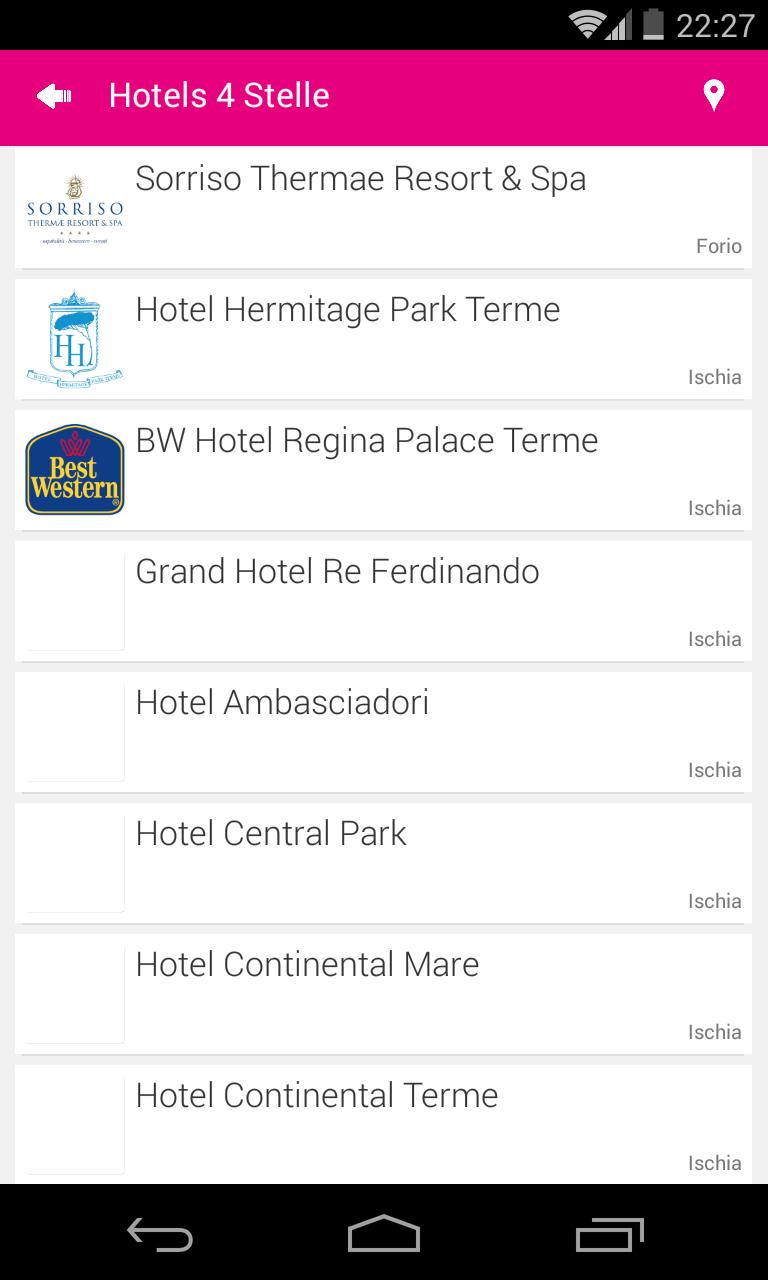Choose Hotel Ambasciadori from the list
The height and width of the screenshot is (1280, 768).
click(x=383, y=733)
